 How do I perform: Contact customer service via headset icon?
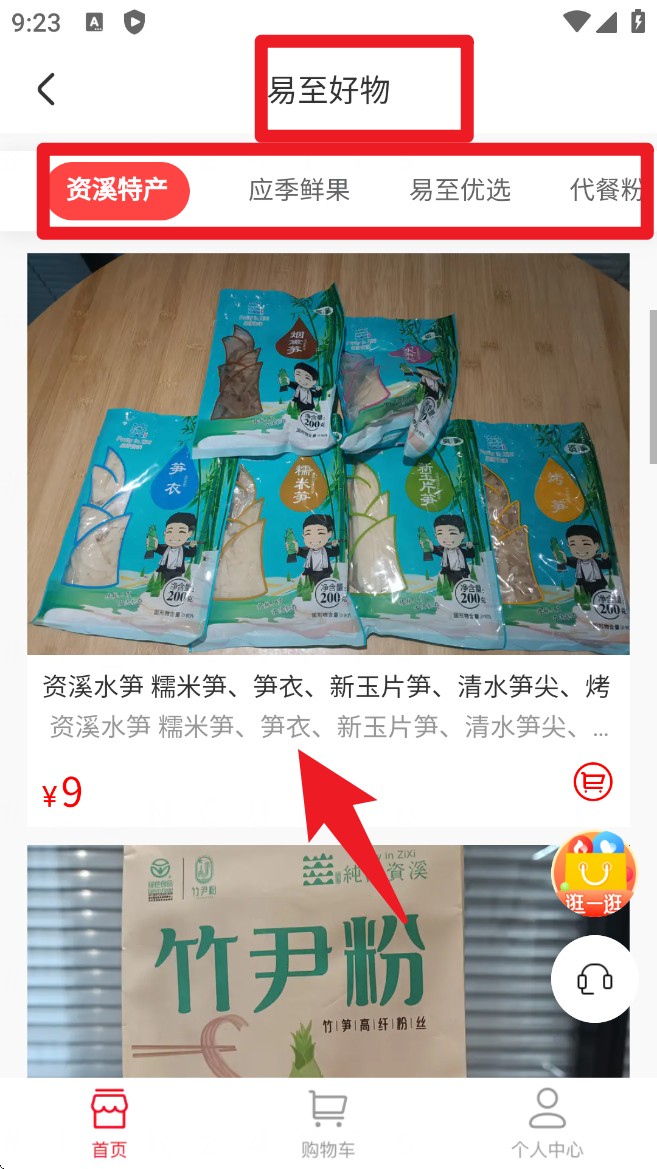click(595, 979)
